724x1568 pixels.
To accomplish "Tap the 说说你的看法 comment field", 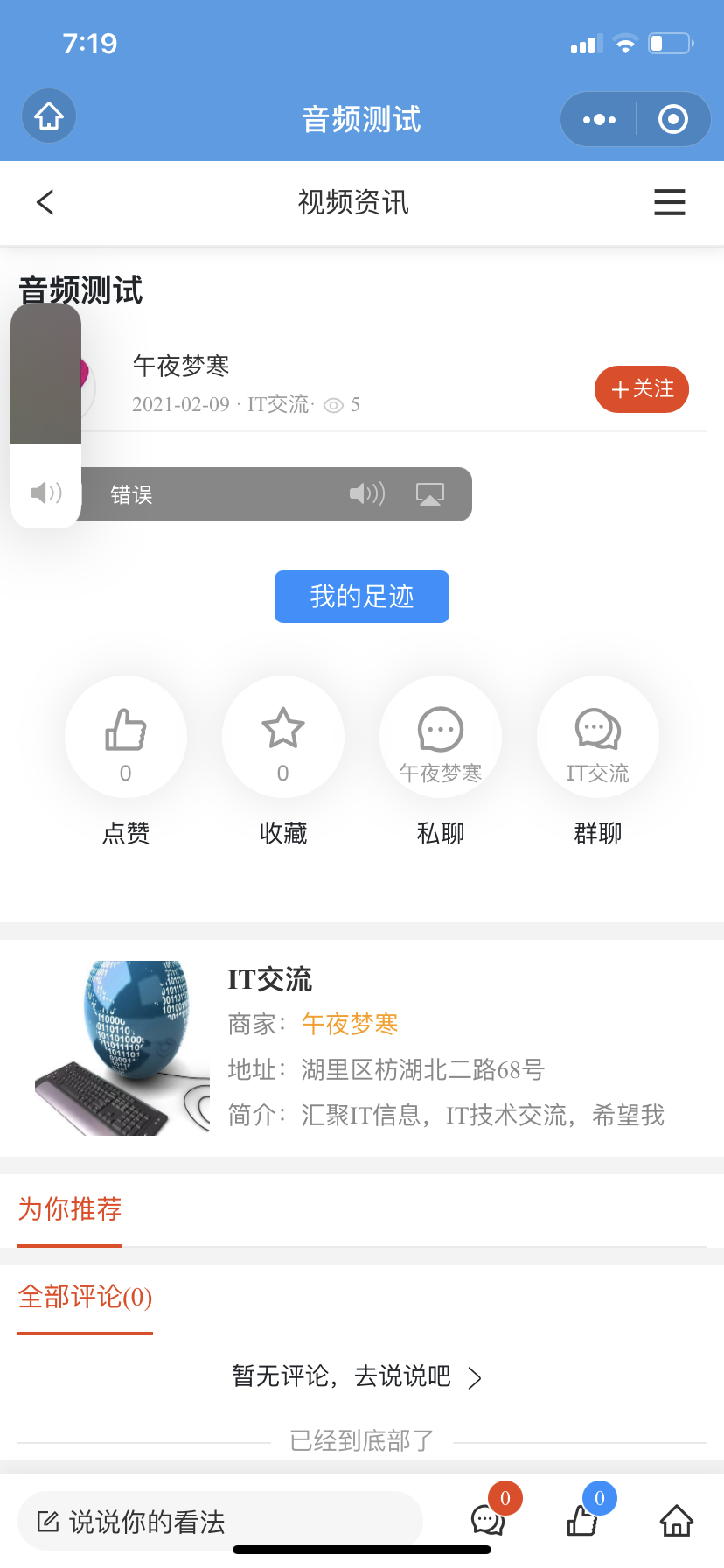I will pos(220,1522).
